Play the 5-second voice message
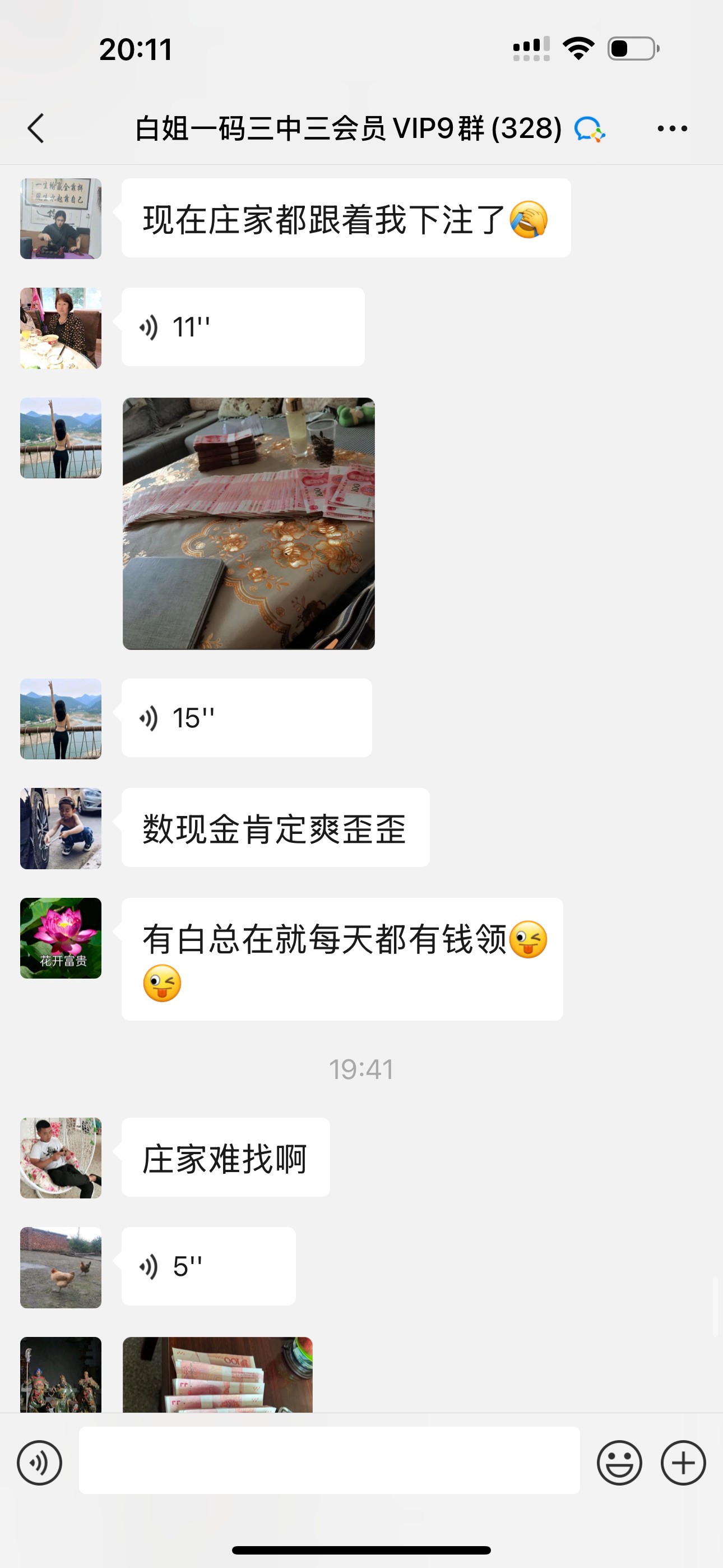 coord(208,1267)
